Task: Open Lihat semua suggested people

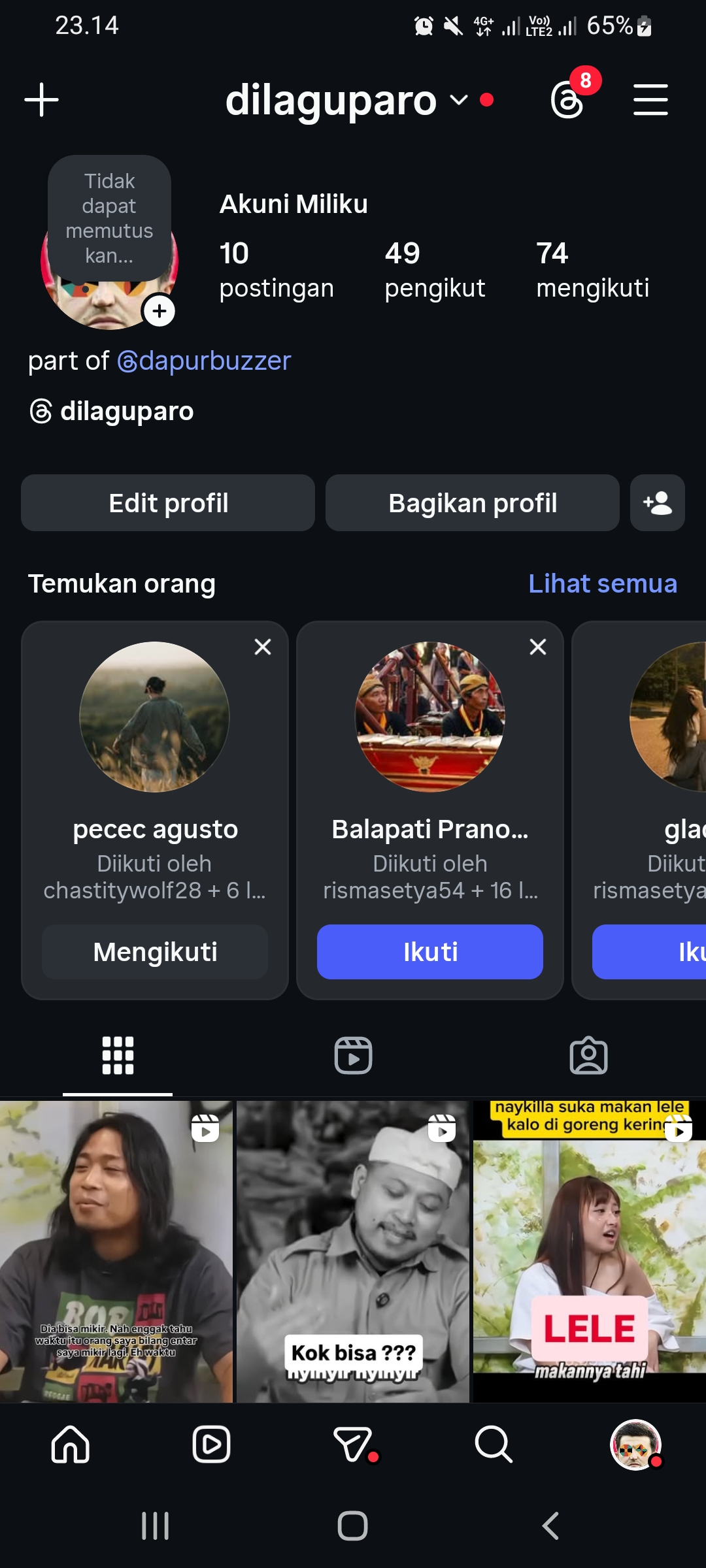Action: [x=602, y=583]
